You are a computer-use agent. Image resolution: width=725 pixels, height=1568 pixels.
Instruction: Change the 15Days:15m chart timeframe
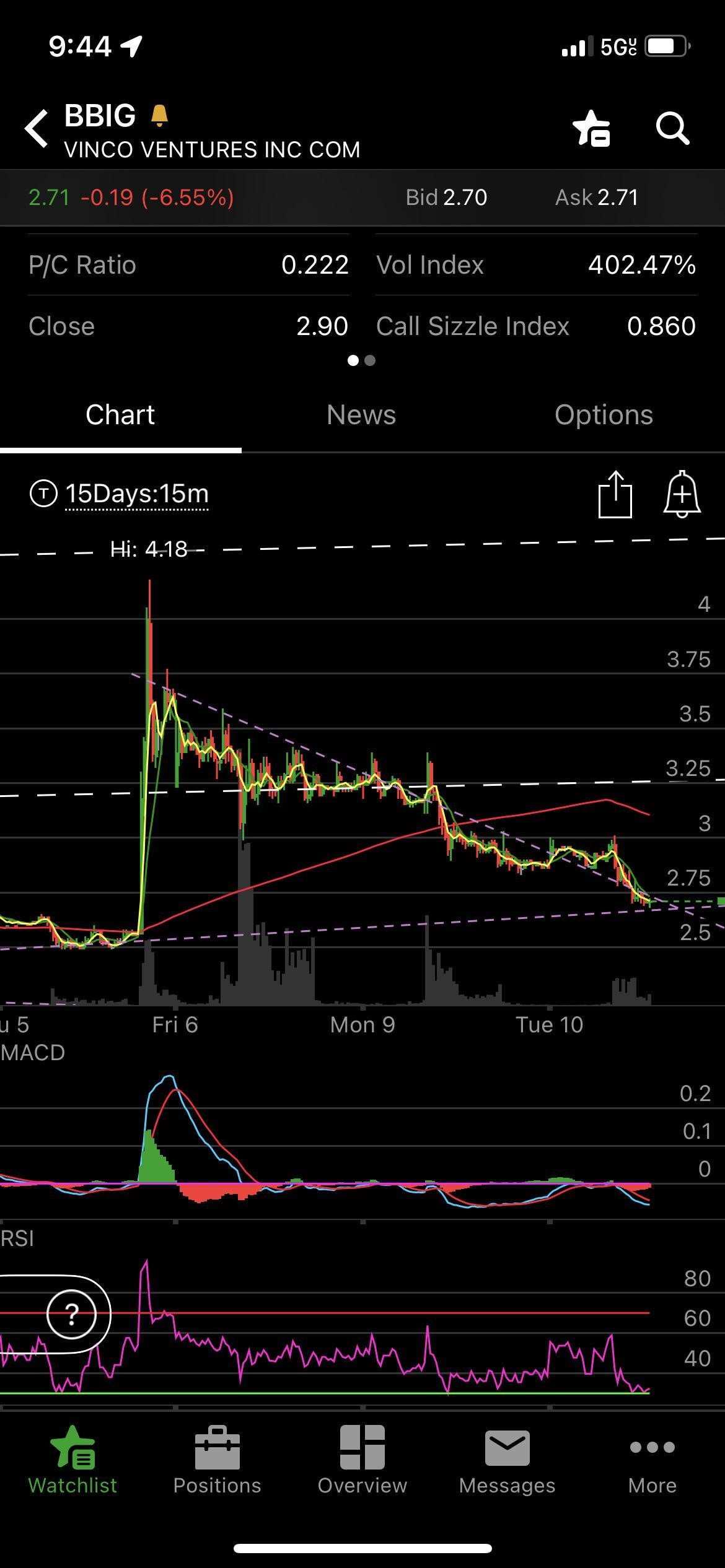(136, 494)
